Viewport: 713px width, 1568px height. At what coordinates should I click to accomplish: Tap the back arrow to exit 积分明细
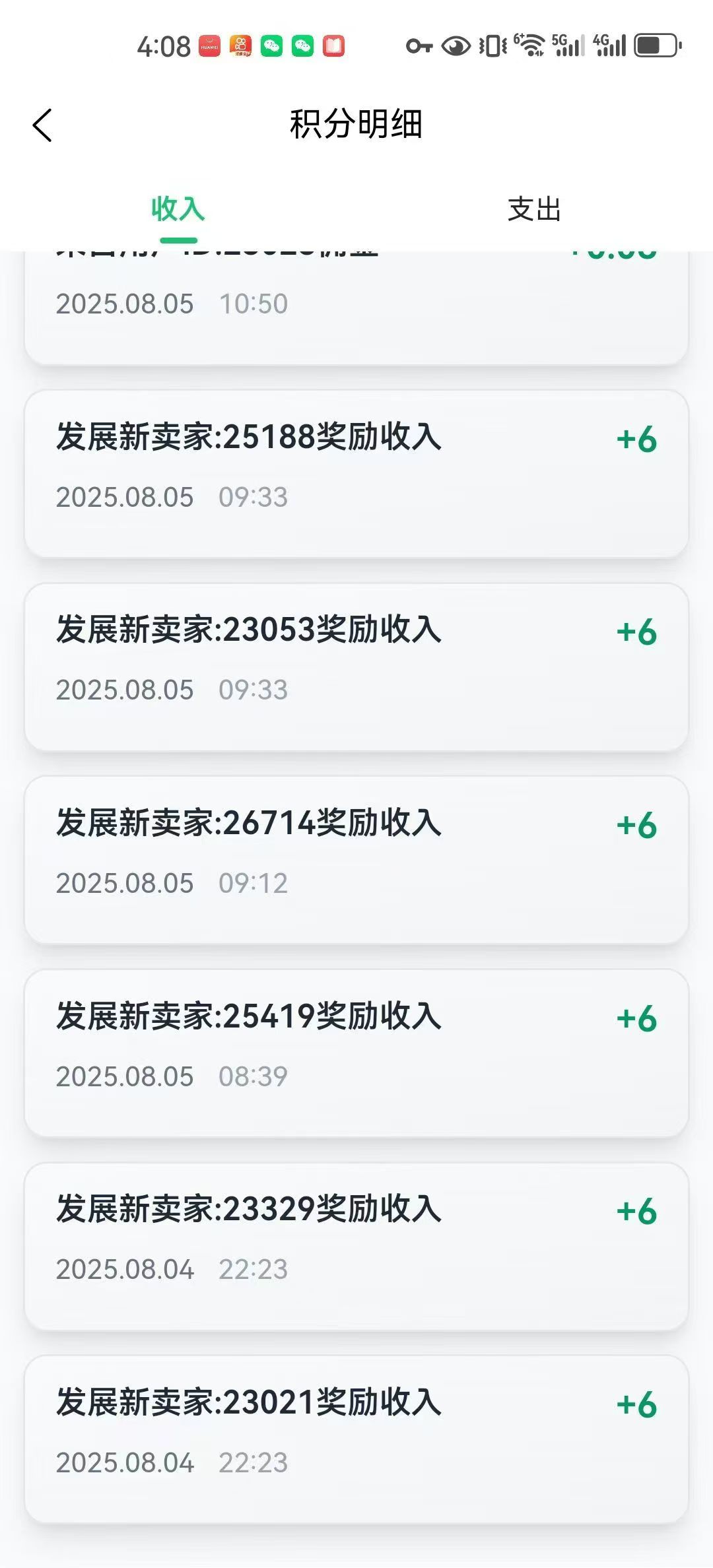coord(42,125)
